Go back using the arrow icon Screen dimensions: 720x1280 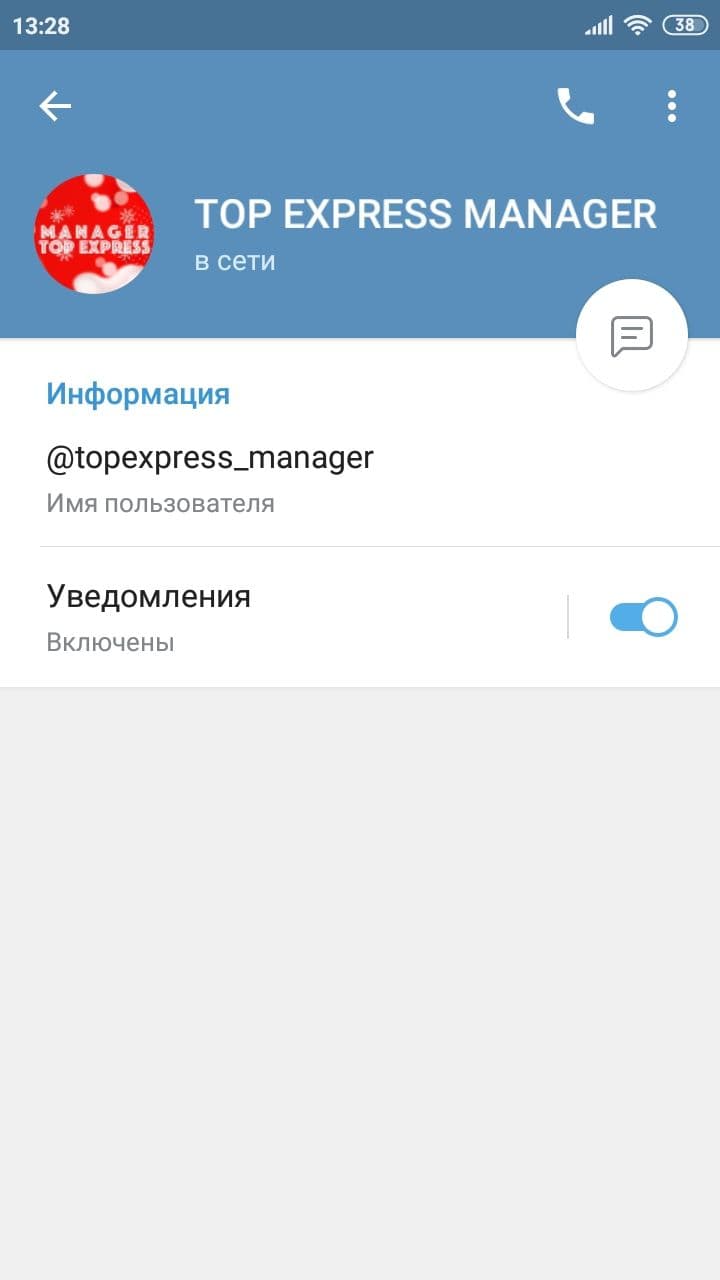55,105
